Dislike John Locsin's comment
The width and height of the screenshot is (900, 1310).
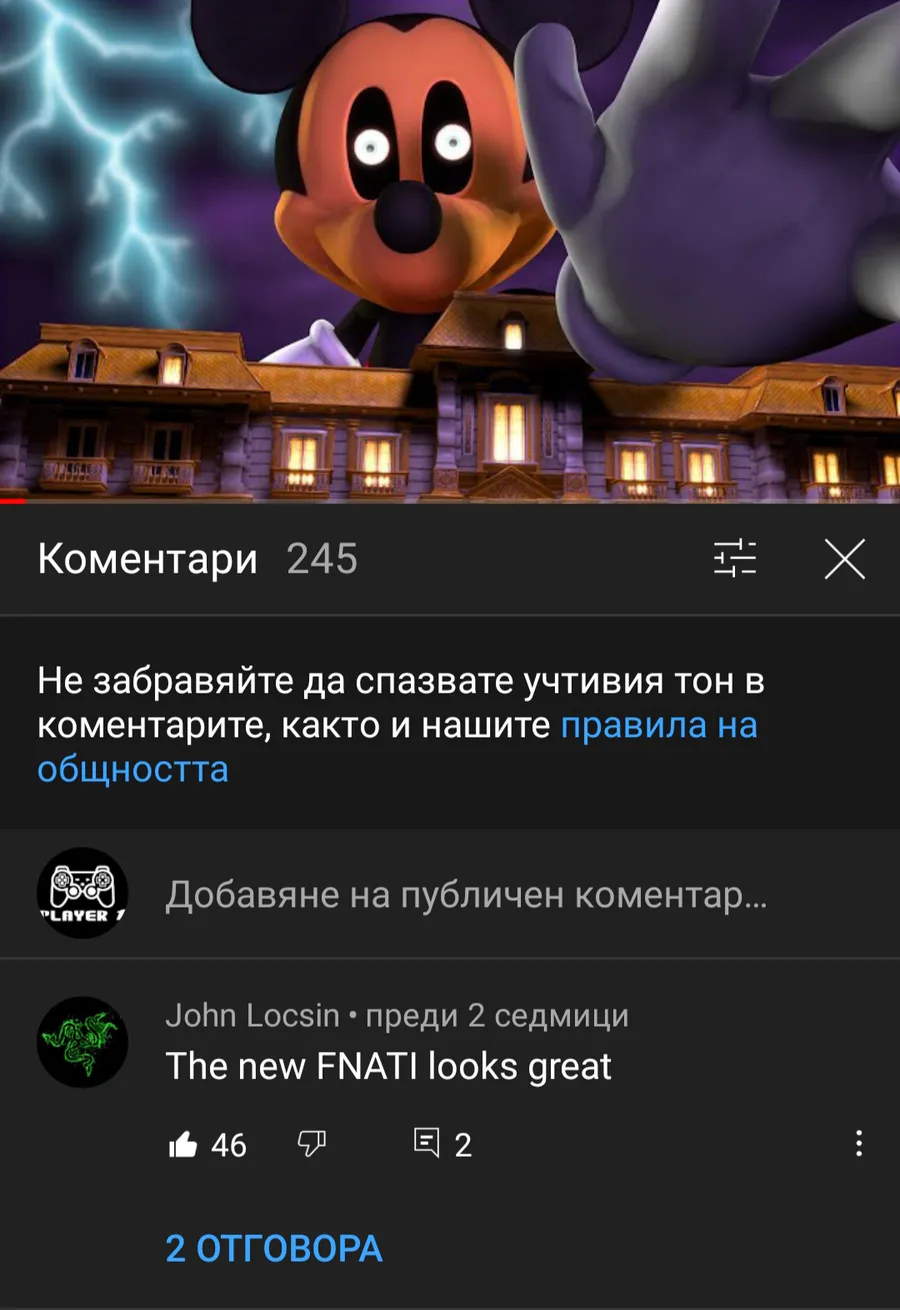coord(312,1145)
